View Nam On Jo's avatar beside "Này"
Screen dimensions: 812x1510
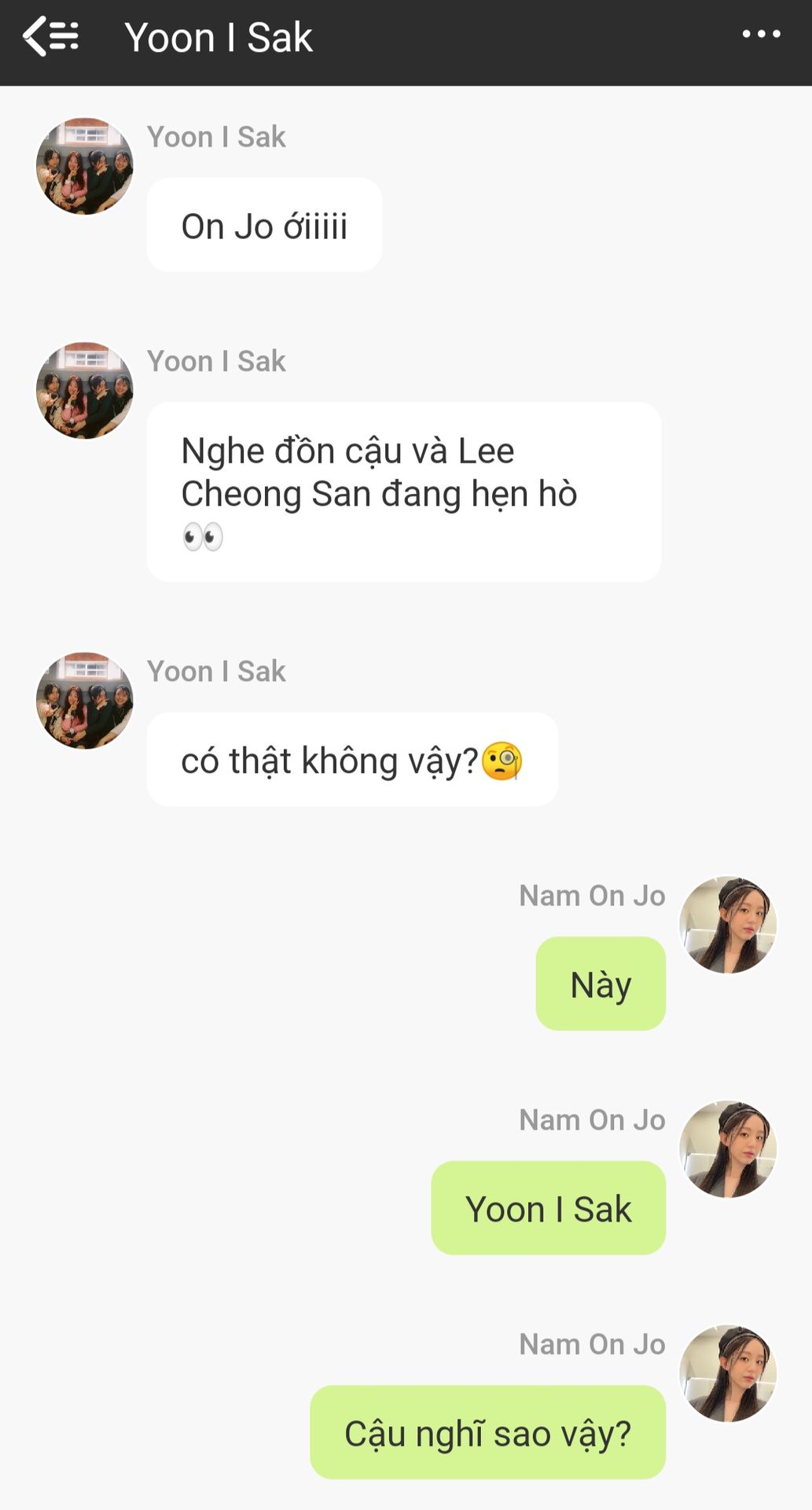[x=728, y=925]
